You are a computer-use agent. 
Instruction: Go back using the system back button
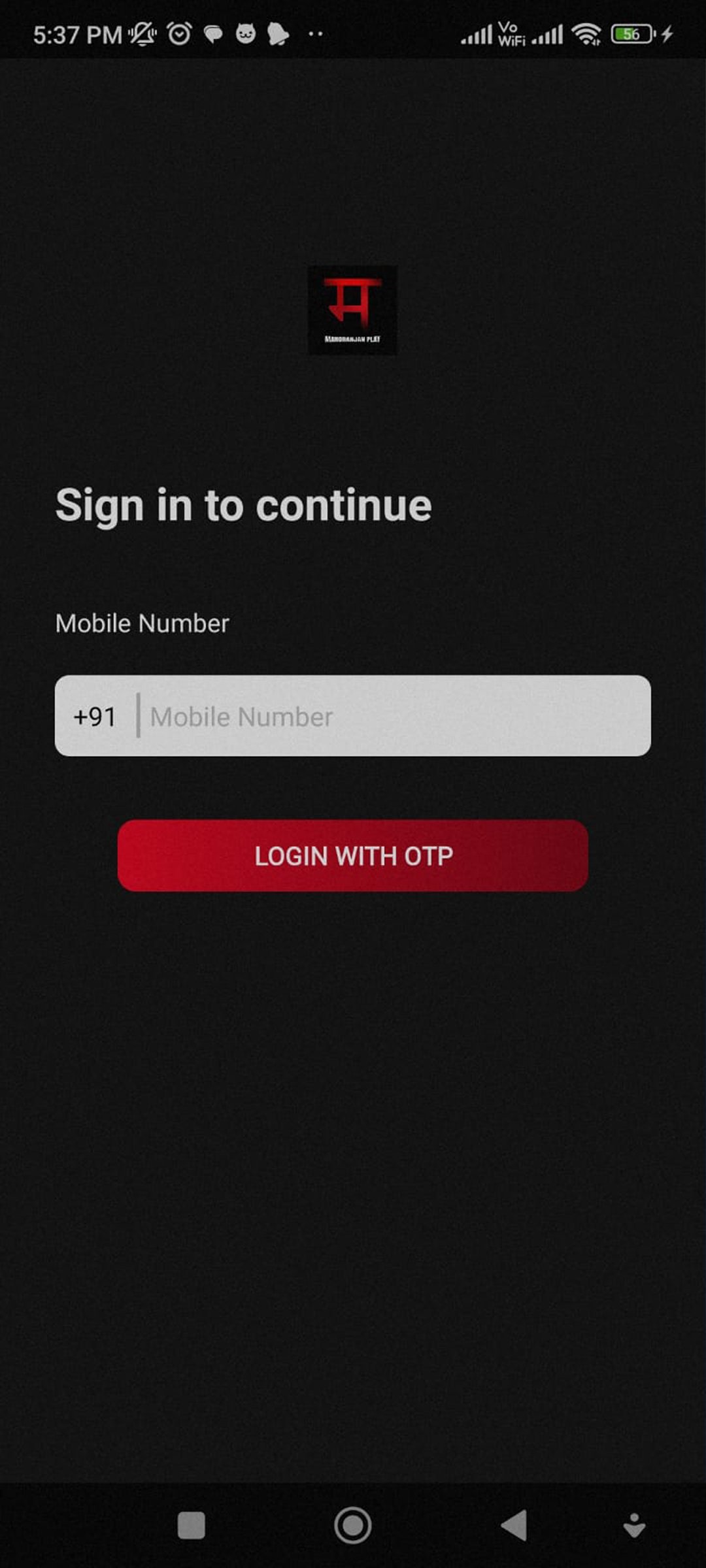(514, 1526)
